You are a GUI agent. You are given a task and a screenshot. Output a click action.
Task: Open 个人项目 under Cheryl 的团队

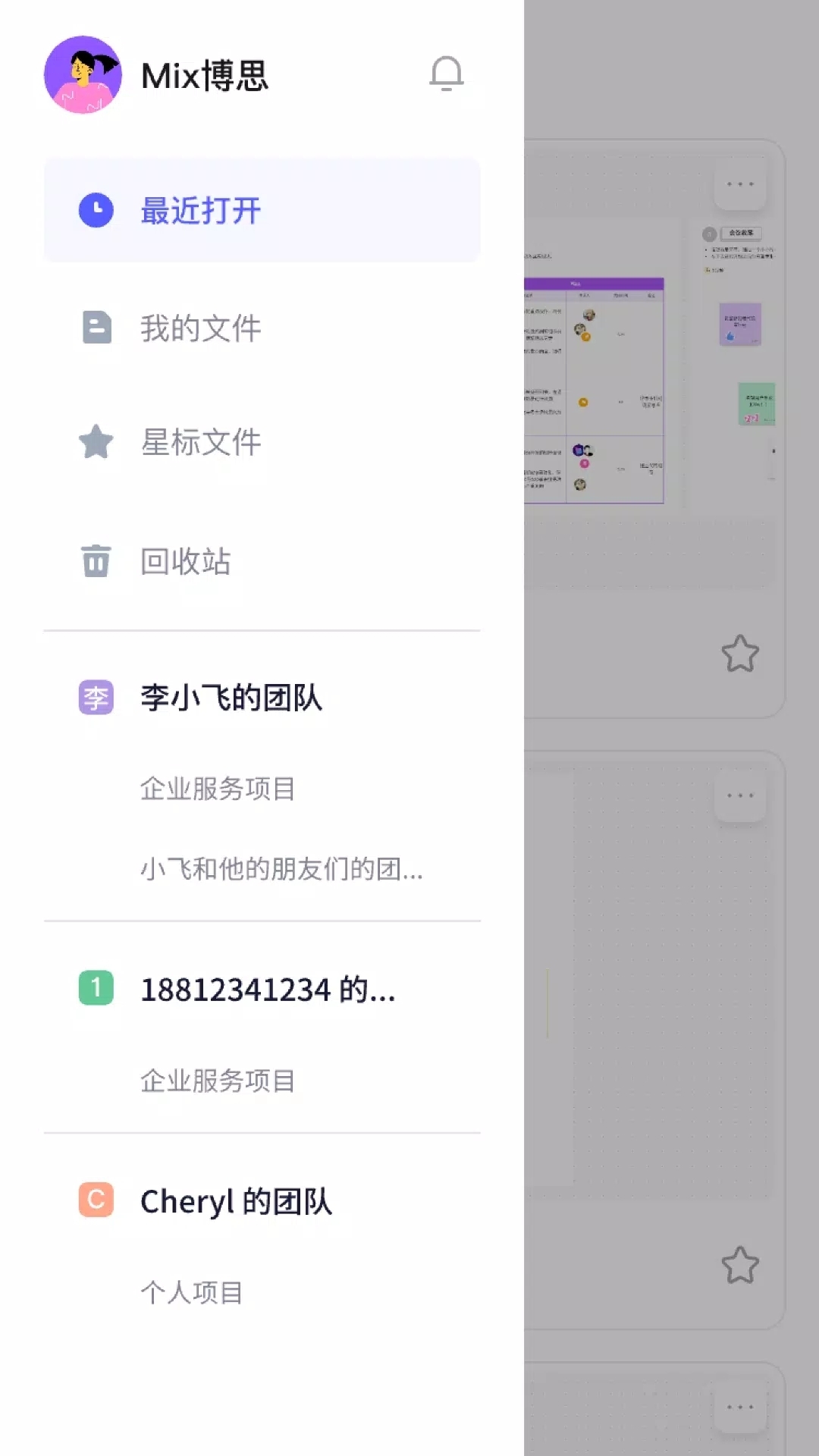click(x=191, y=1292)
